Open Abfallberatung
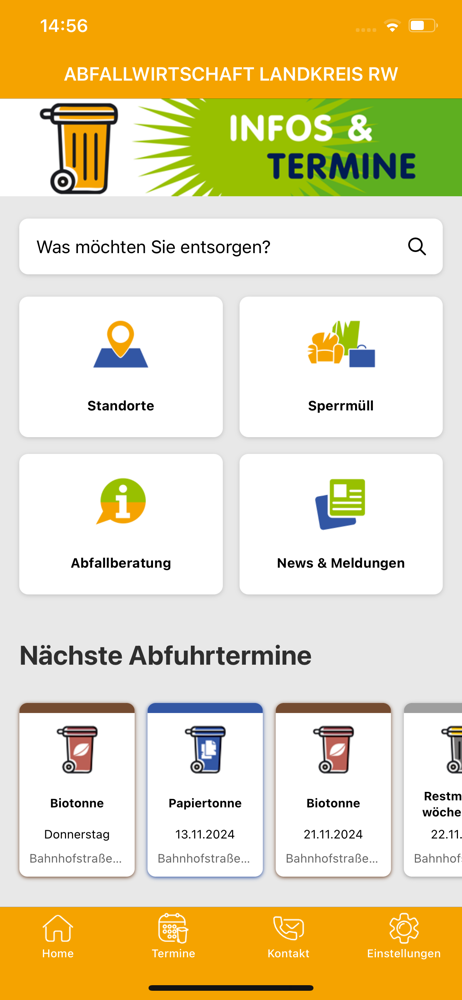The height and width of the screenshot is (1000, 462). (121, 524)
